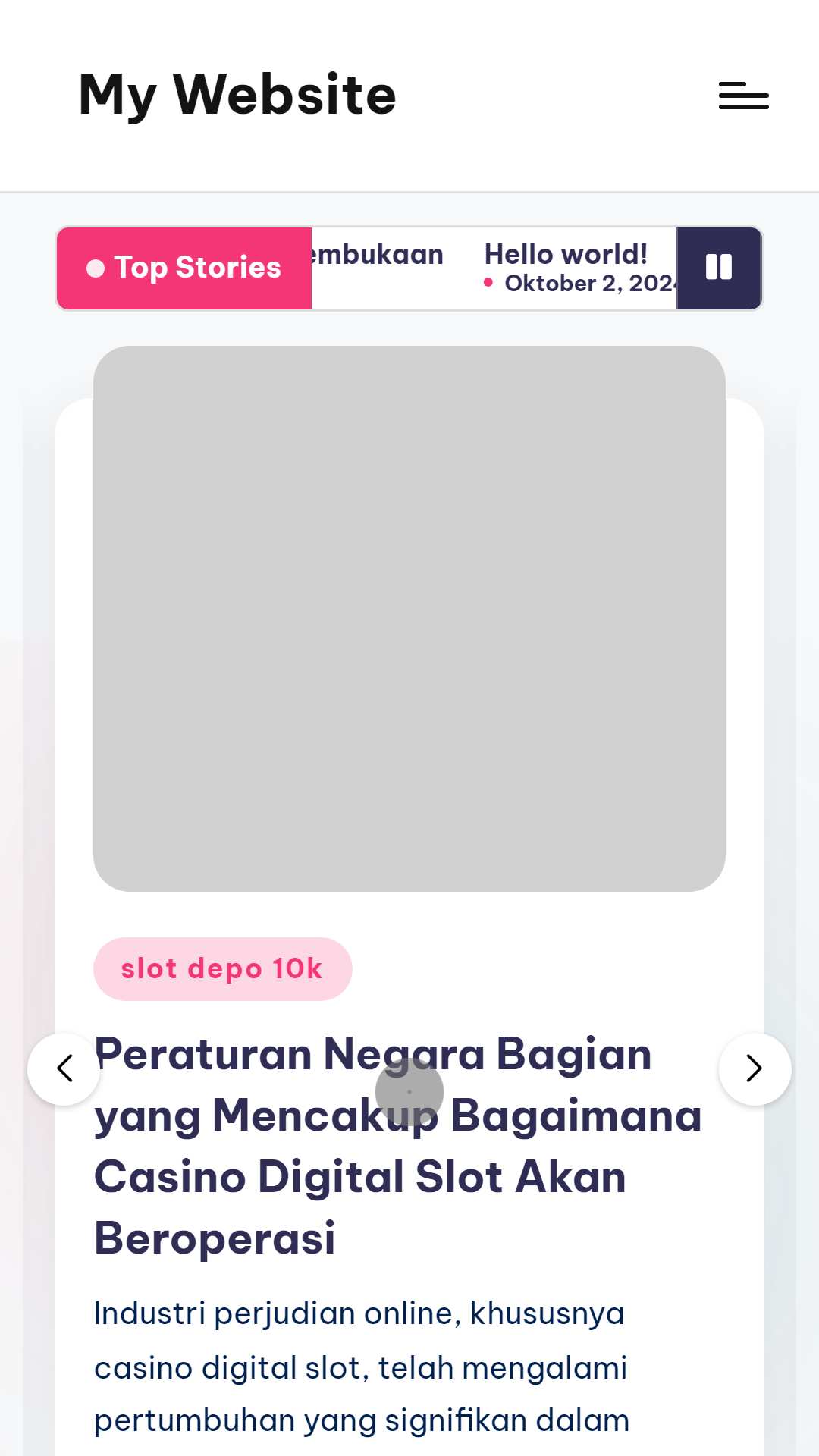Open the hamburger menu
Screen dimensions: 819x1456
click(x=743, y=96)
